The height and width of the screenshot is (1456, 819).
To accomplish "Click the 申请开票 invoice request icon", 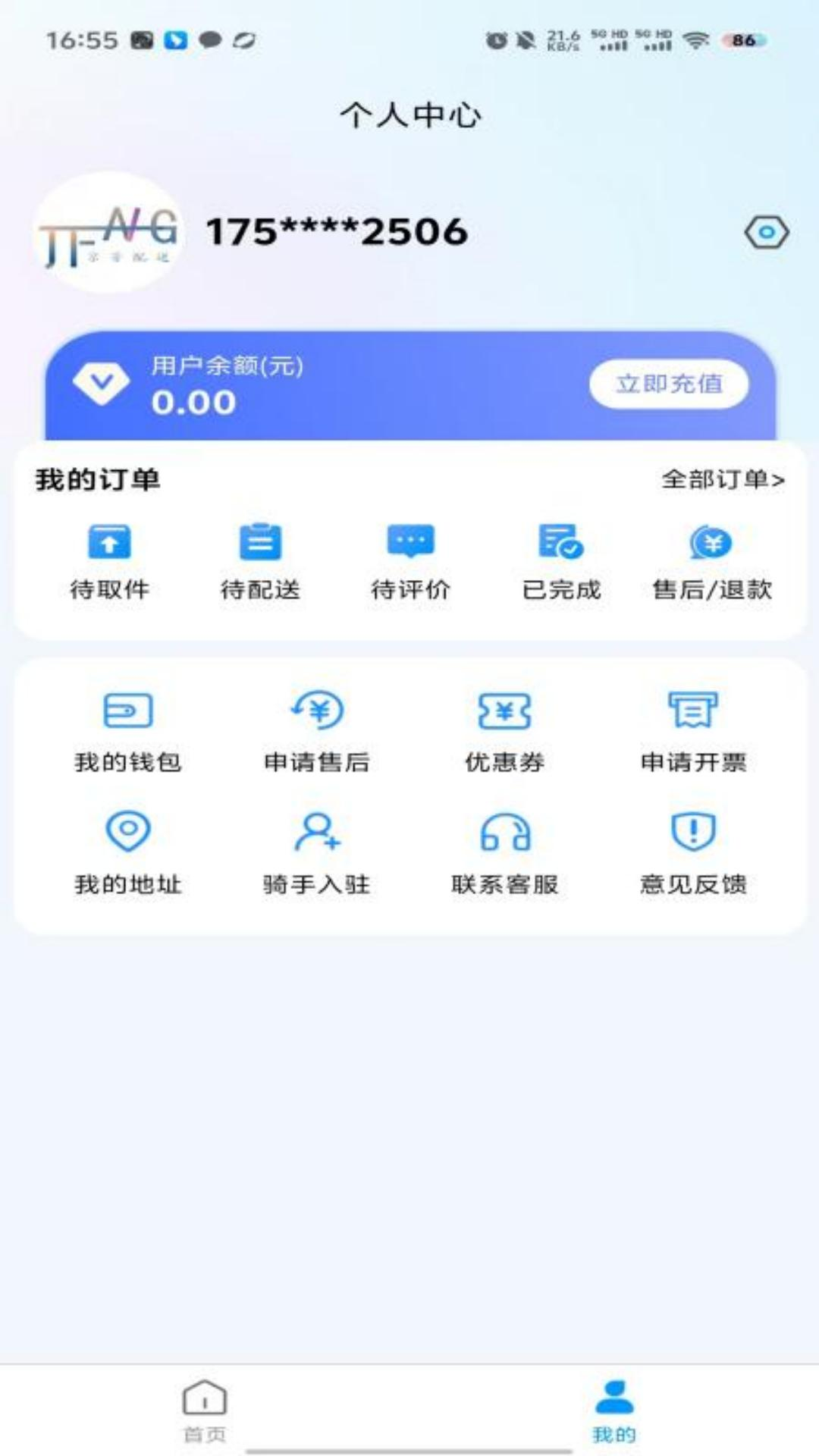I will [691, 711].
